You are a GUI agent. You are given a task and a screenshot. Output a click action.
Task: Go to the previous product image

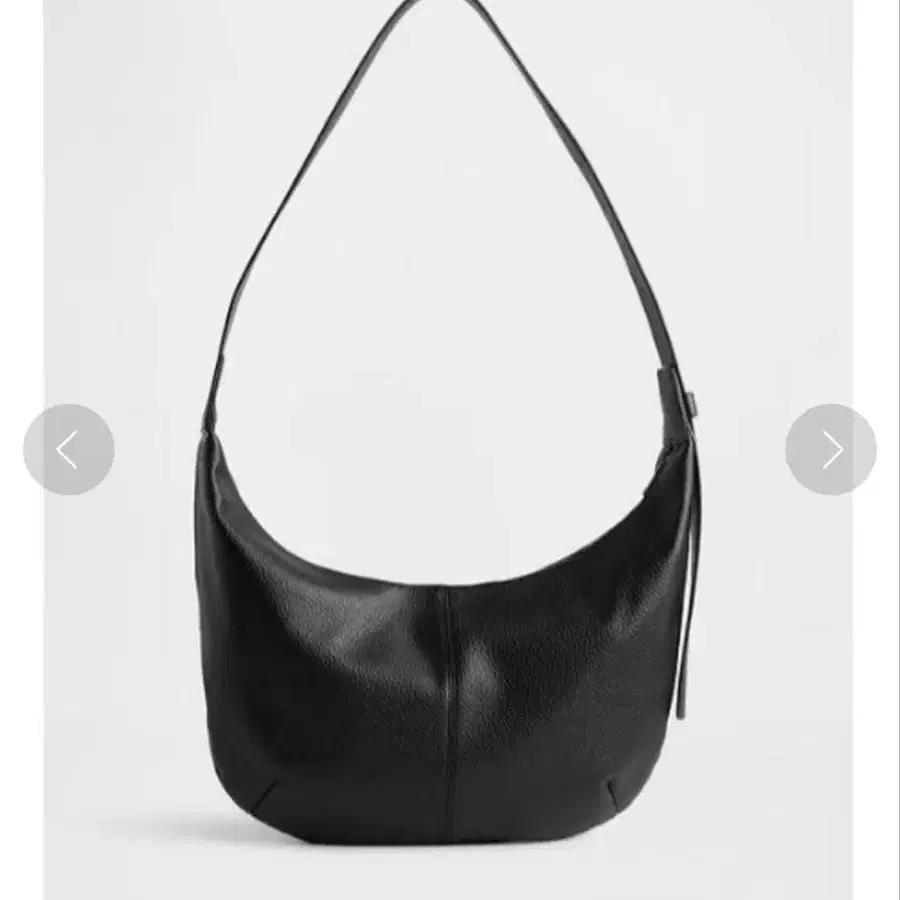point(69,449)
